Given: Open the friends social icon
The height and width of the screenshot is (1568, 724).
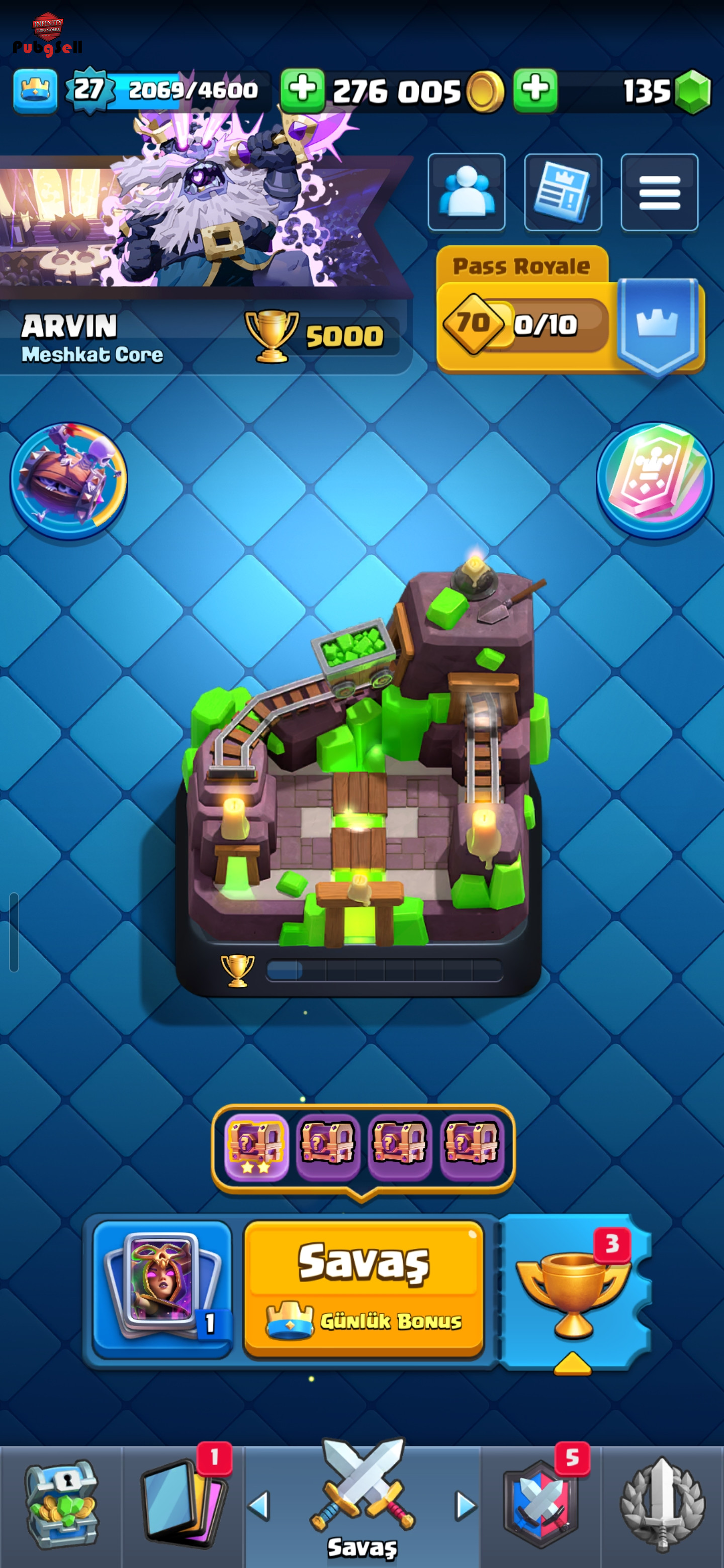Looking at the screenshot, I should 467,192.
